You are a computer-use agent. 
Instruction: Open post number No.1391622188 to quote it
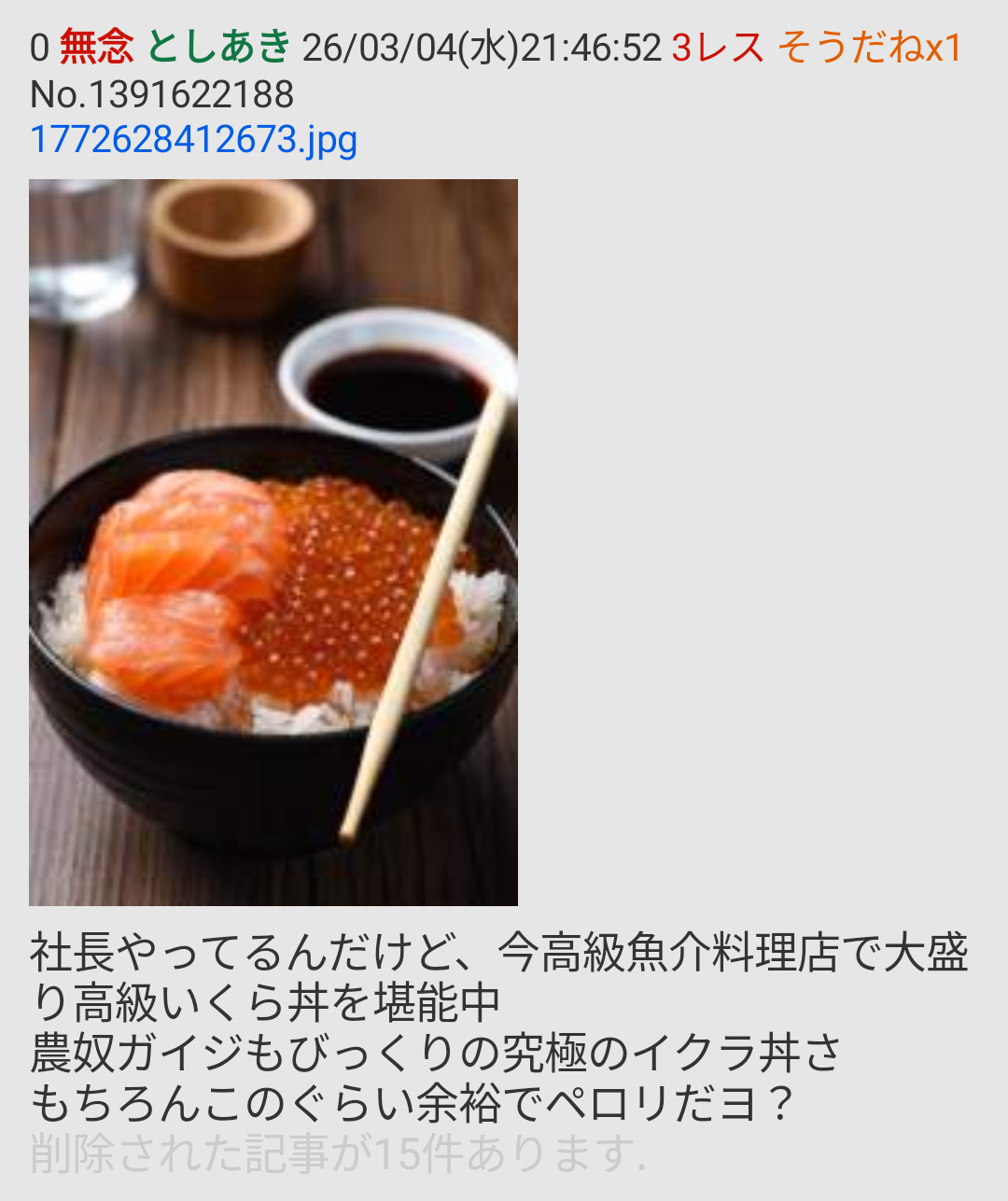coord(161,94)
